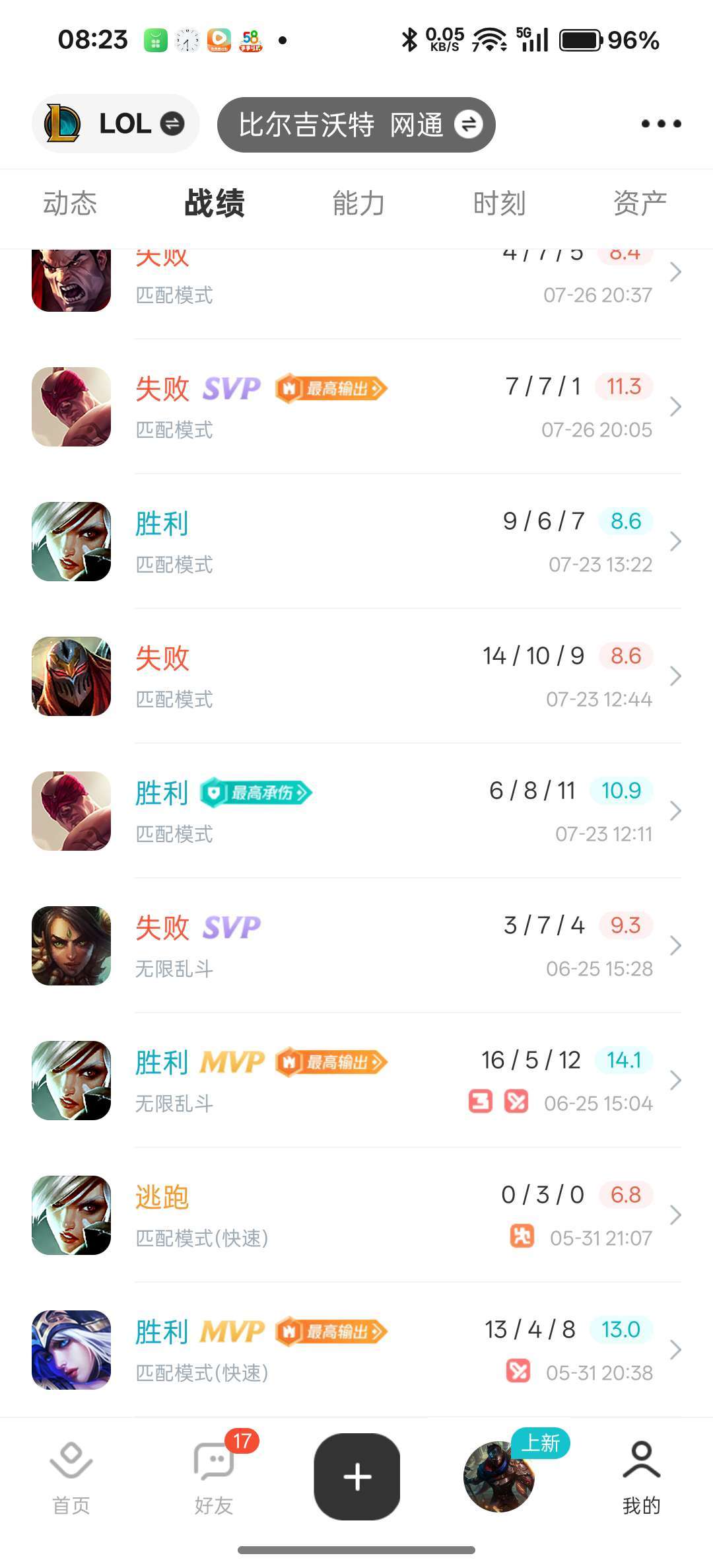Expand the 9/6/7 victory match details

coord(676,541)
